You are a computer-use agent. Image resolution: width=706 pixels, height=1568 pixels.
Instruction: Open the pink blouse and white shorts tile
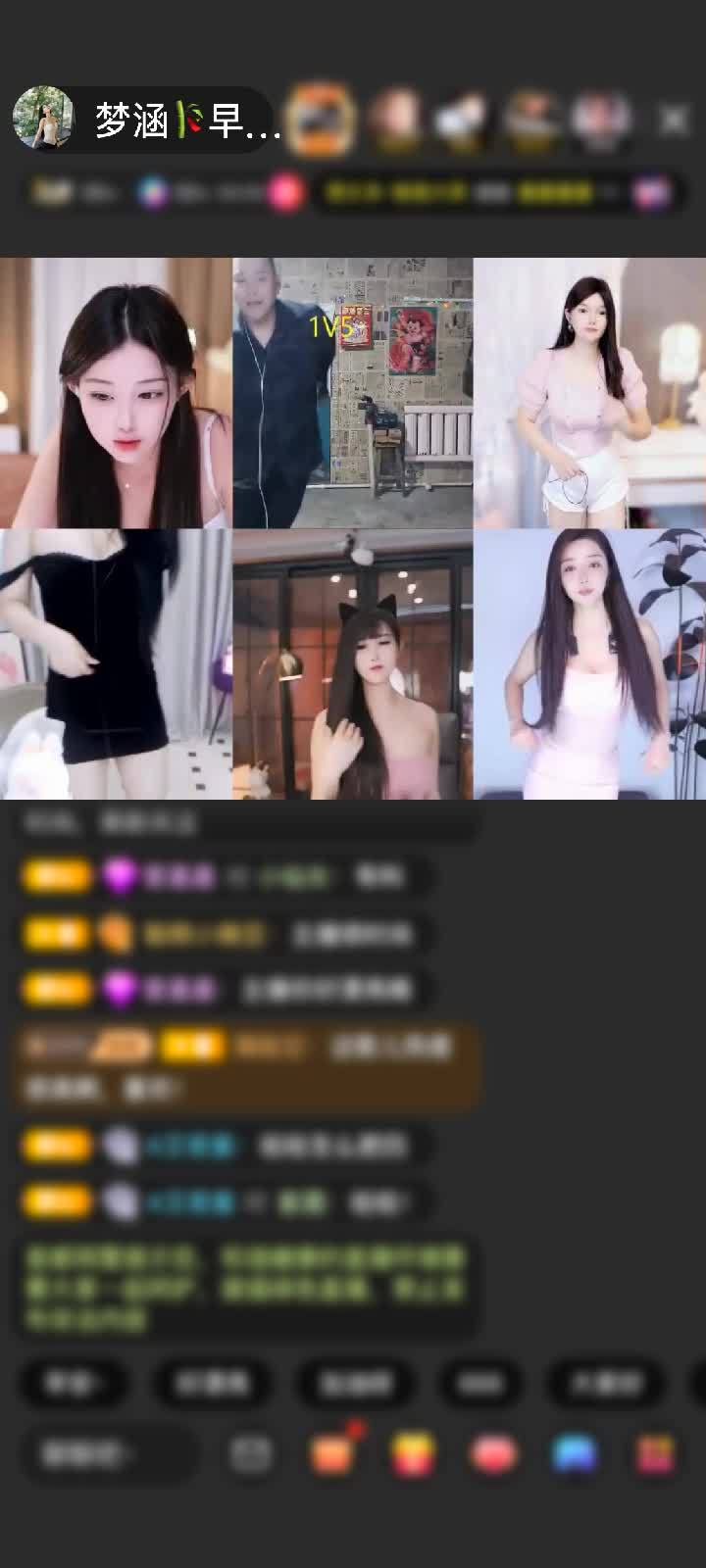click(588, 393)
